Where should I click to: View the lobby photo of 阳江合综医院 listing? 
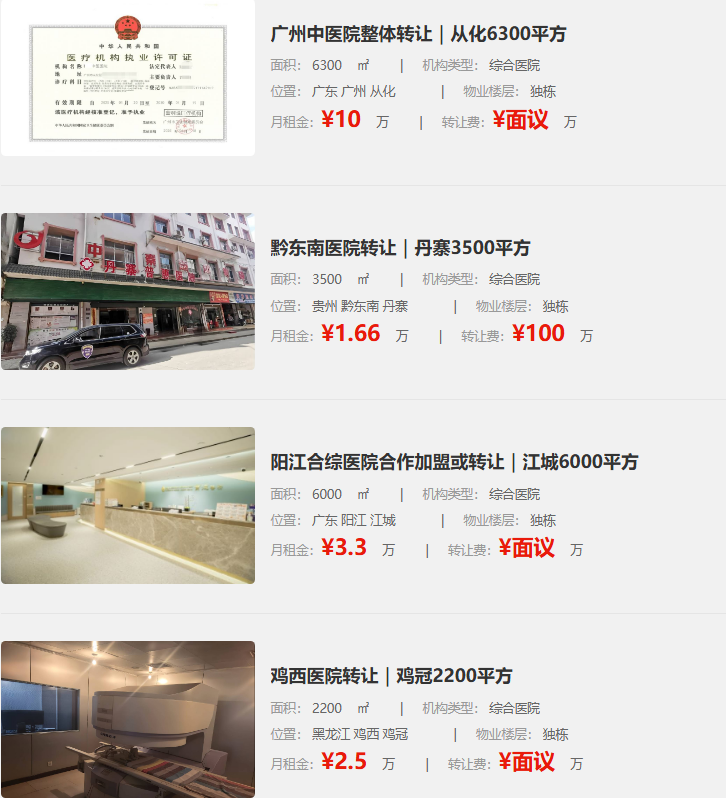coord(128,505)
